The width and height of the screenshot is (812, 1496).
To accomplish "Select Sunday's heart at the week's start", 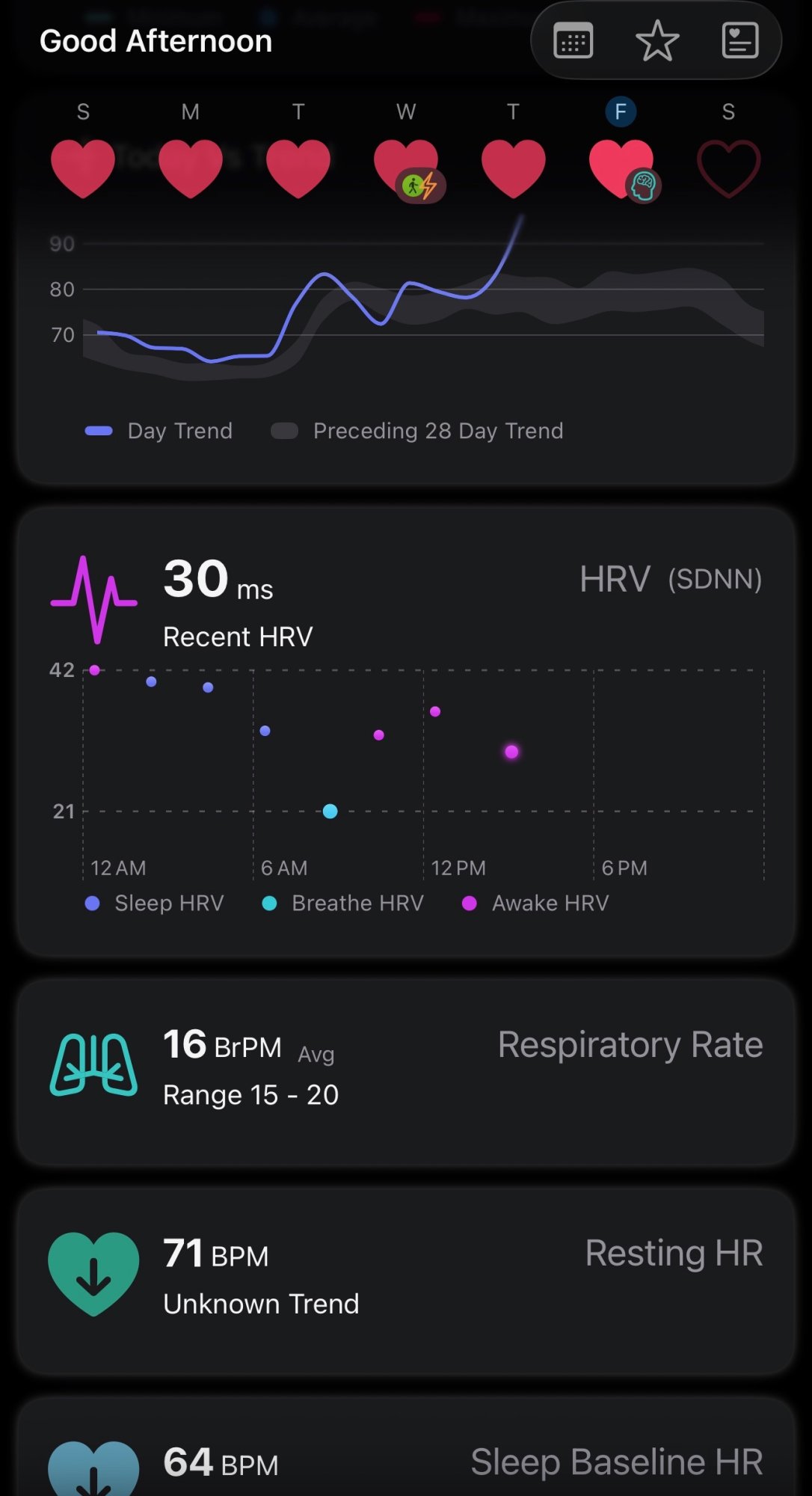I will pyautogui.click(x=83, y=168).
